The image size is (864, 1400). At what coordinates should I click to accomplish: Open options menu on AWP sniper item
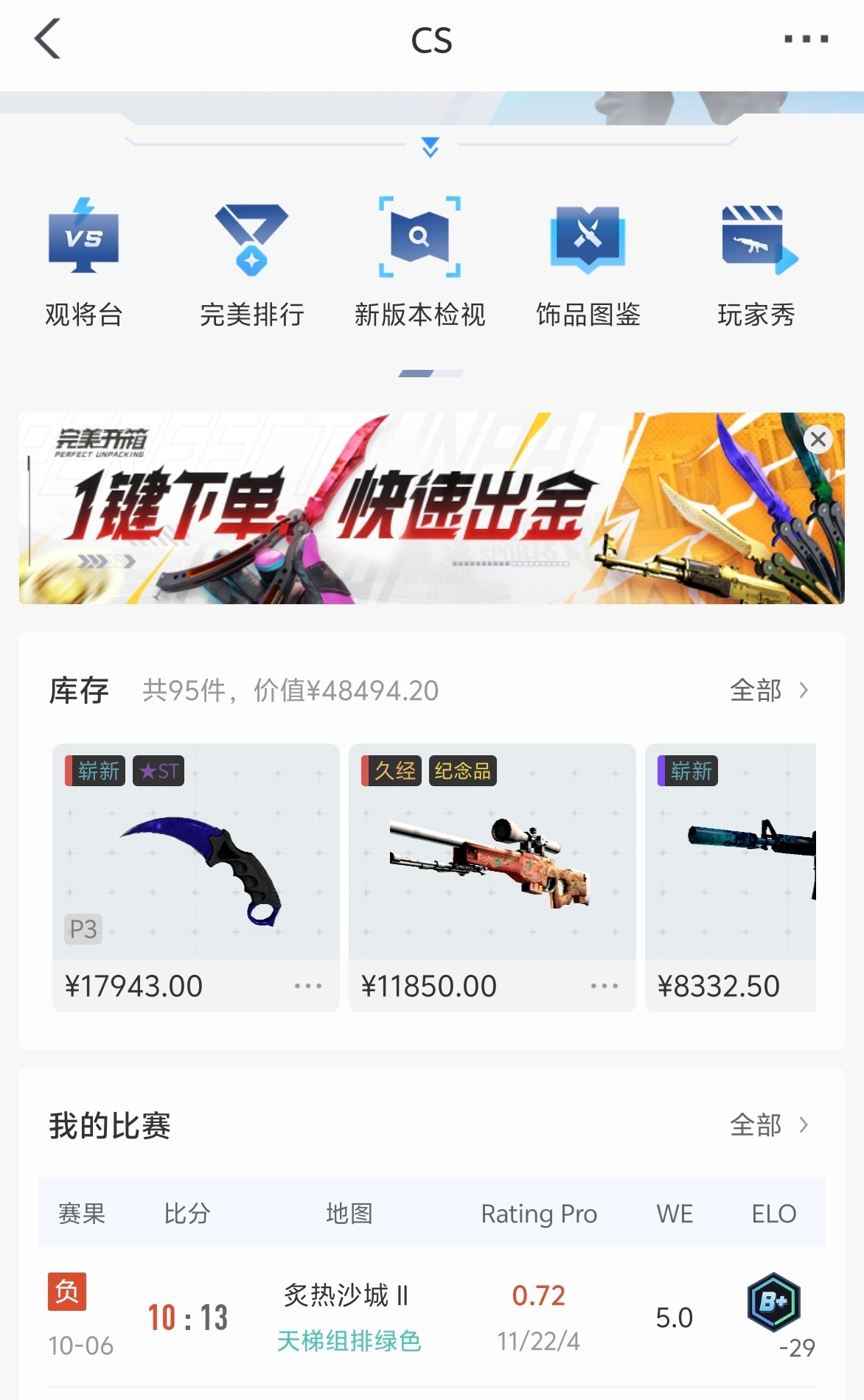pyautogui.click(x=603, y=985)
